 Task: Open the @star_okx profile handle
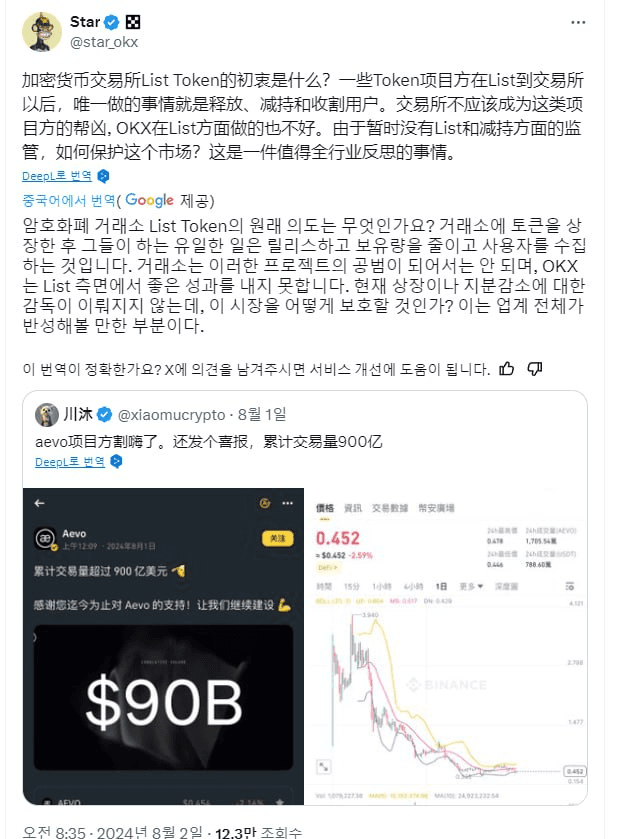[104, 42]
